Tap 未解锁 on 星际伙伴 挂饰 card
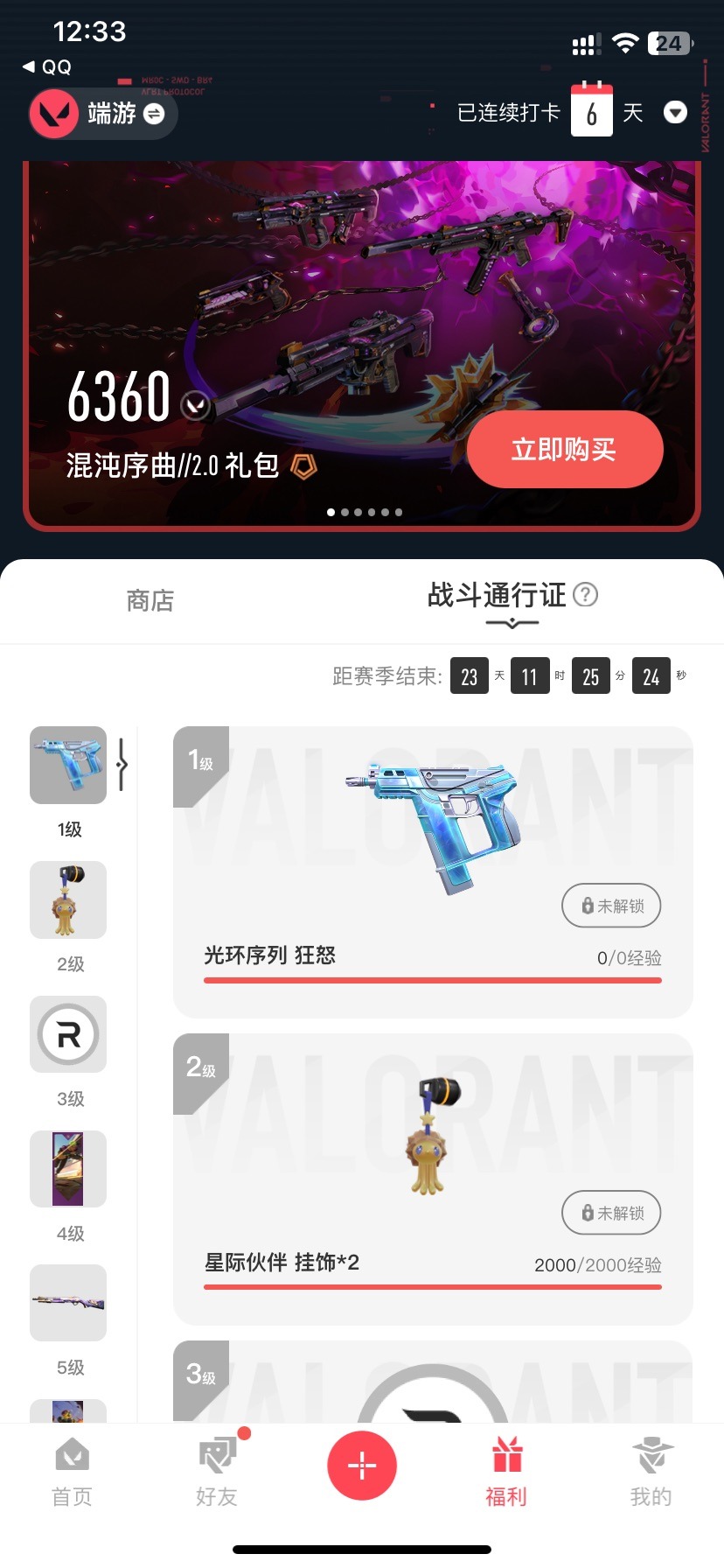 point(611,1213)
